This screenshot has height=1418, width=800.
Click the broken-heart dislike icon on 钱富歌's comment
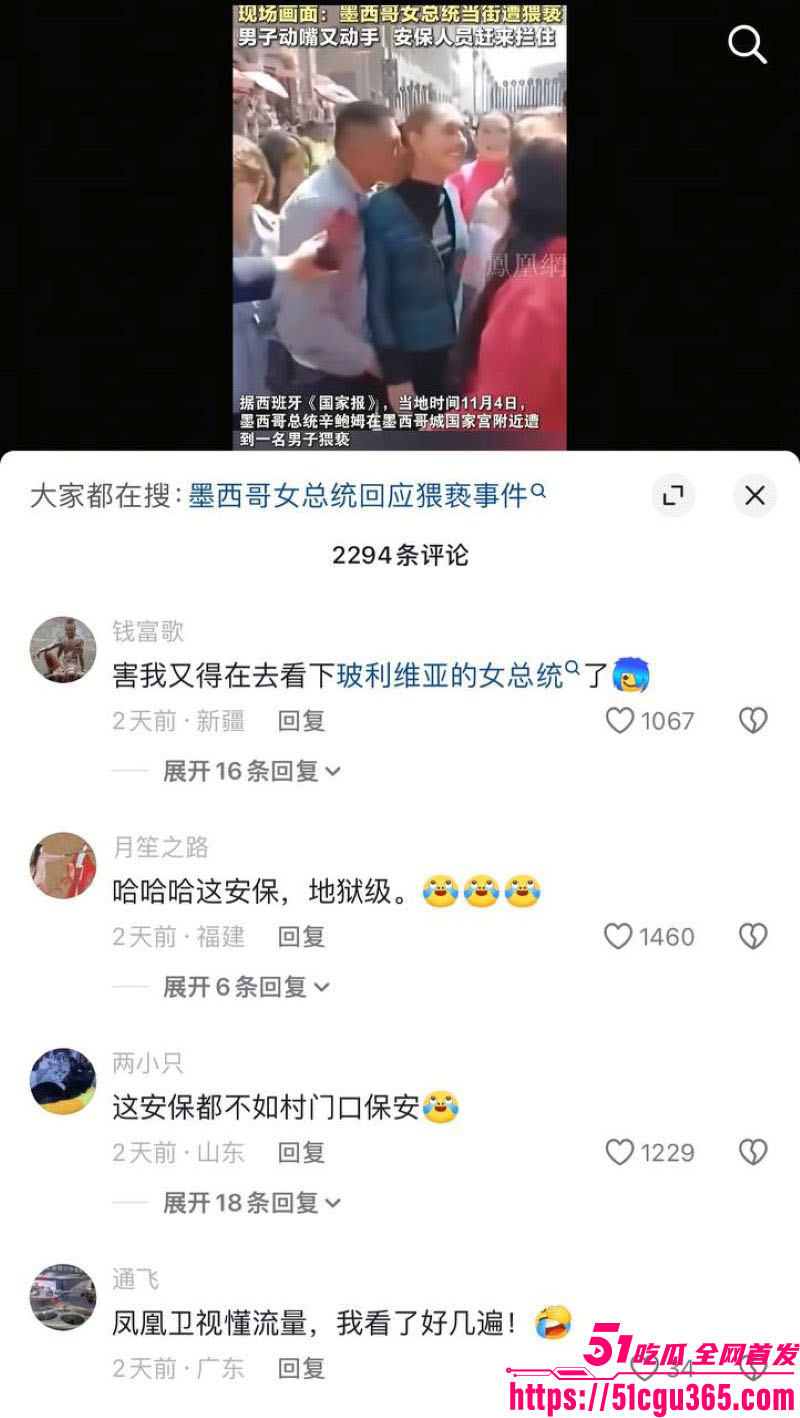pos(752,719)
